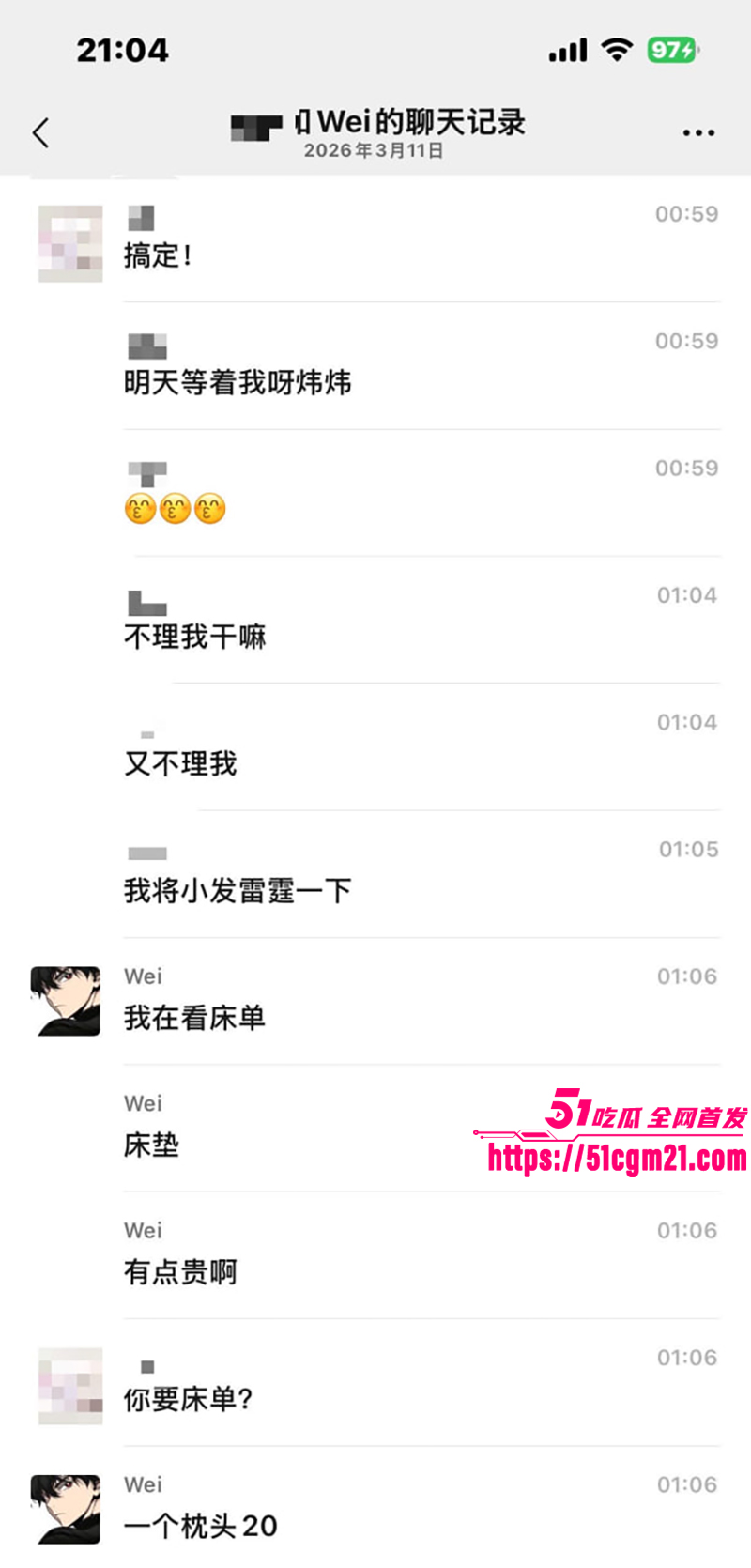Go back from the chat record
Image resolution: width=751 pixels, height=1568 pixels.
point(40,132)
